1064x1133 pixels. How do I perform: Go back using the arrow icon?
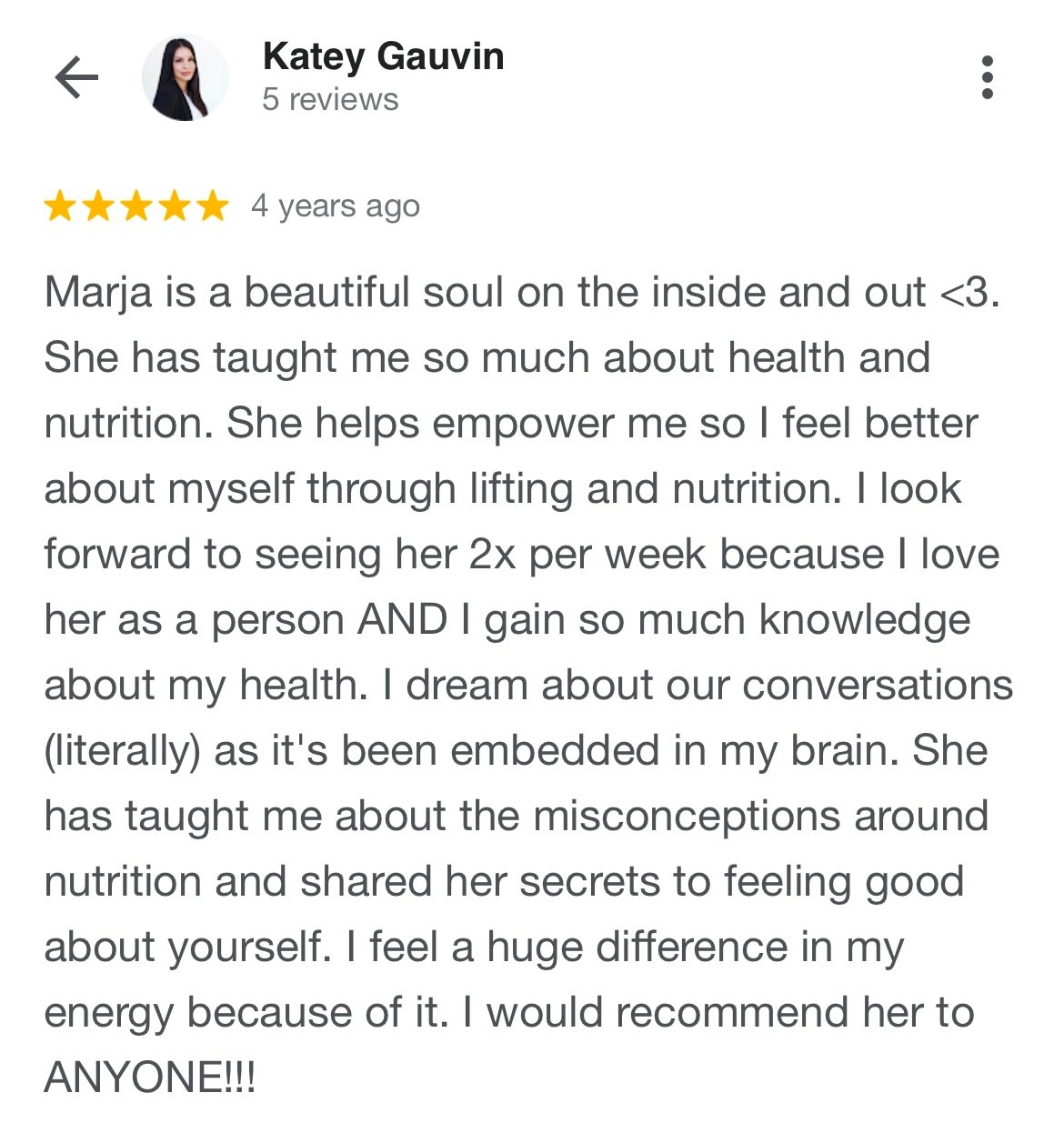tap(76, 77)
